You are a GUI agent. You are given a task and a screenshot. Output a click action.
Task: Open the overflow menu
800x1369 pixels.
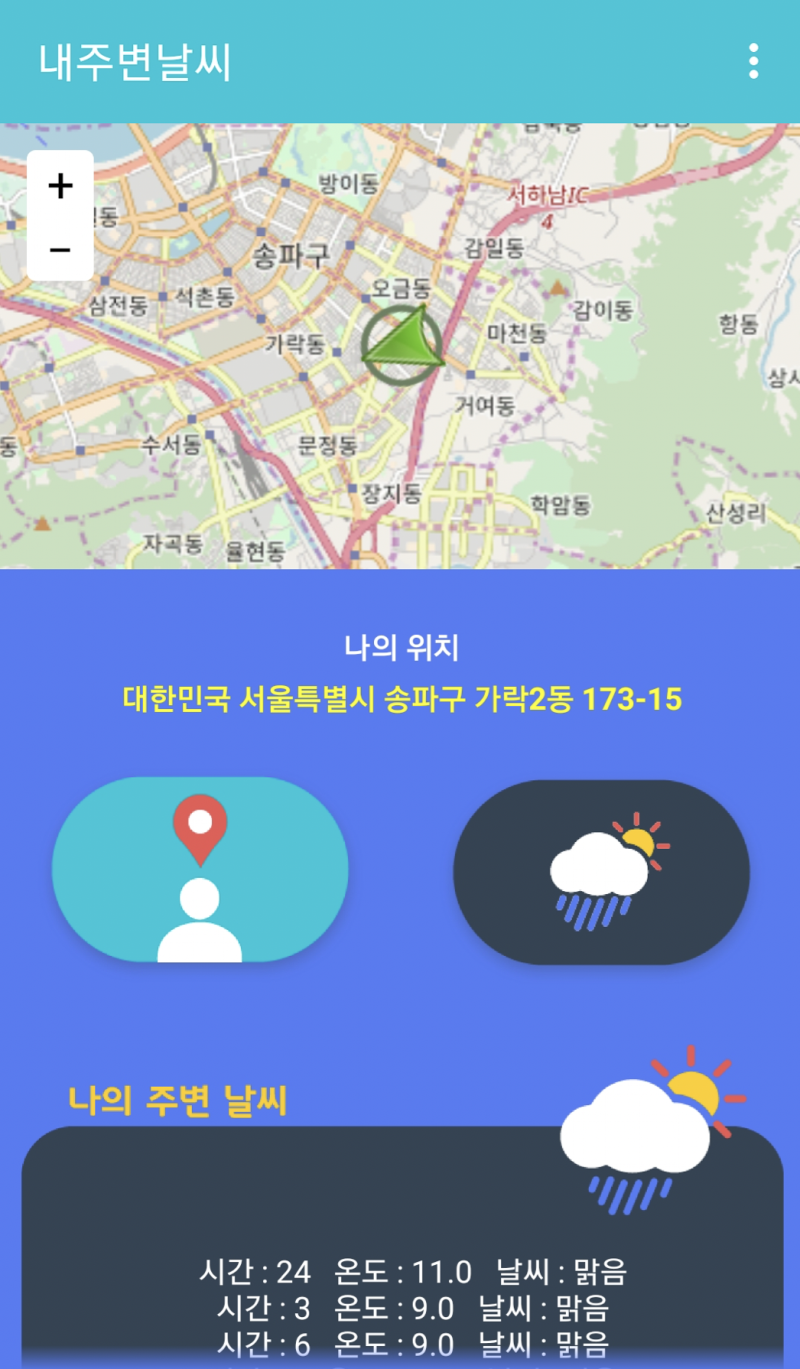click(x=753, y=61)
